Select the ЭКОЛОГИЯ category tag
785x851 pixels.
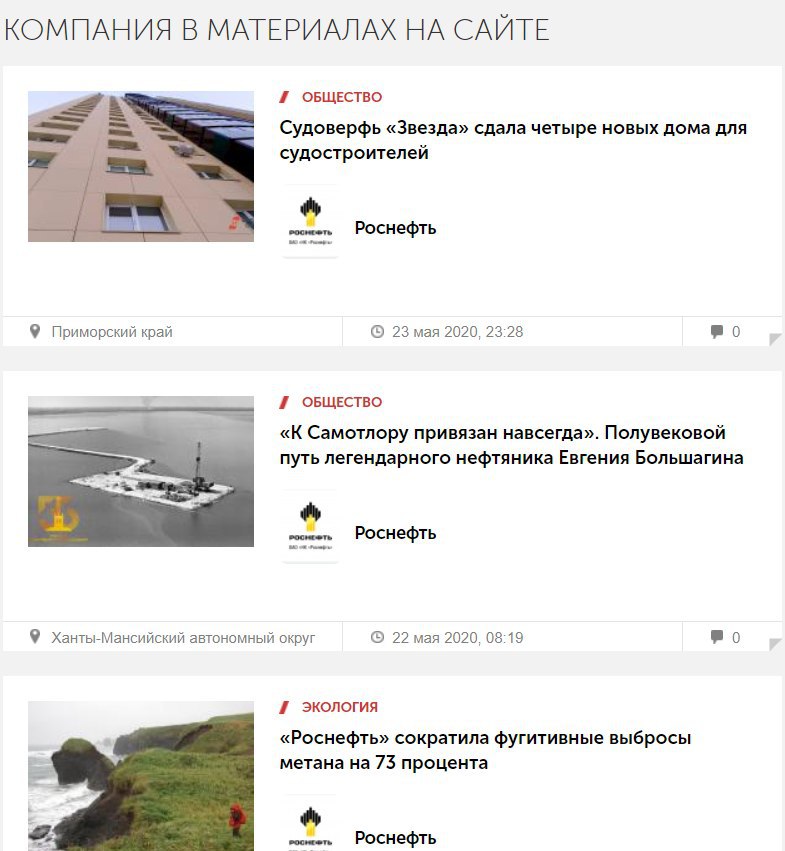[339, 707]
